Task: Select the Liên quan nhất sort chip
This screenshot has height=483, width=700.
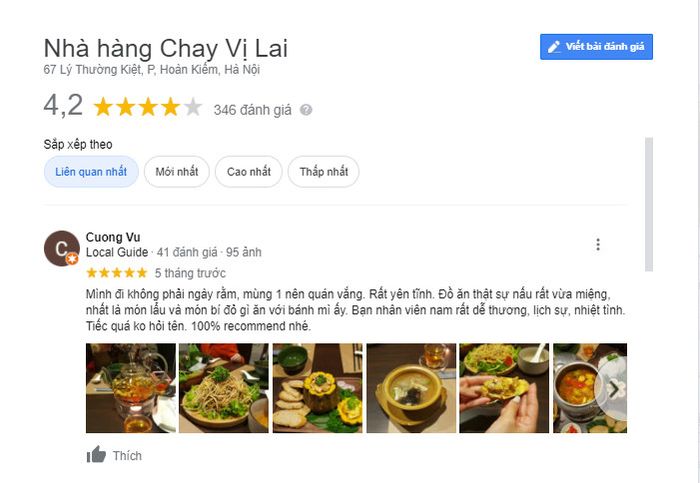Action: point(91,172)
